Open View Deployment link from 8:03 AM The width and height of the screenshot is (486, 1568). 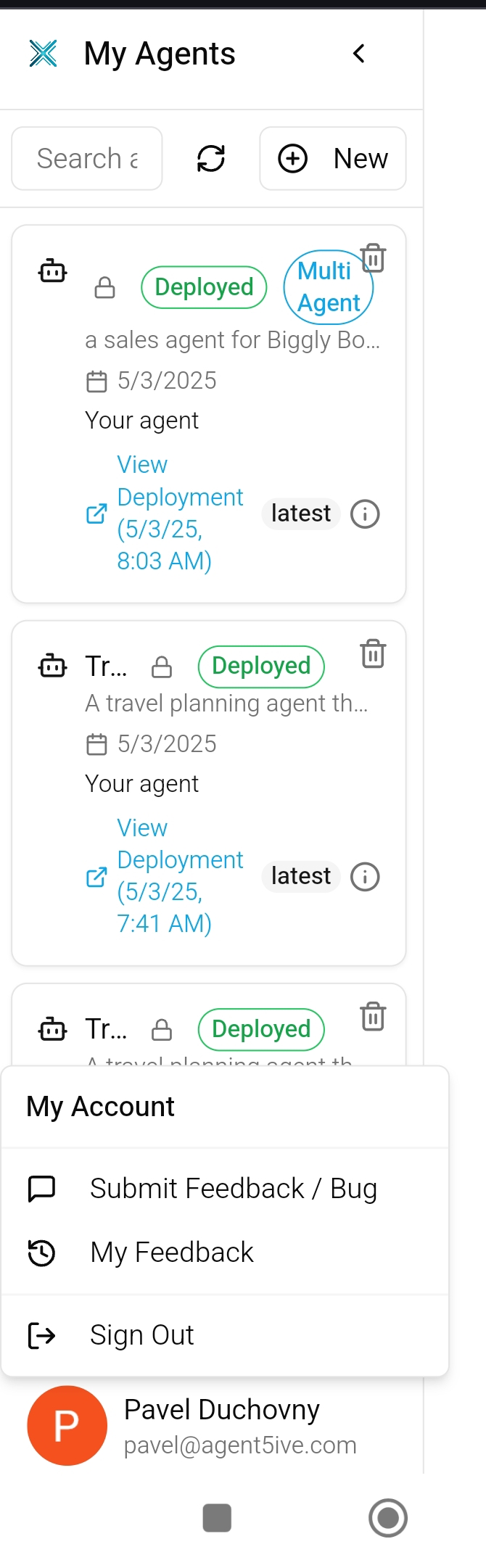pyautogui.click(x=165, y=513)
